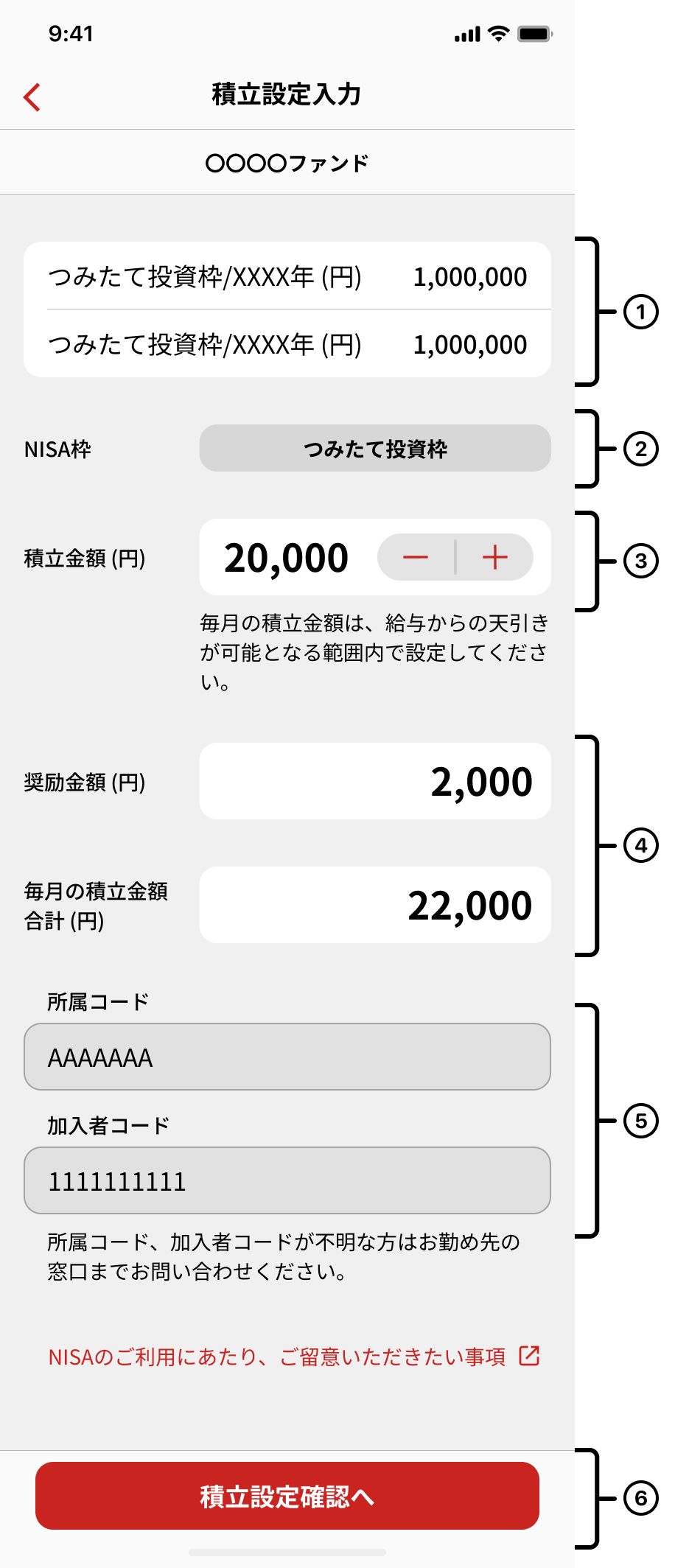
Task: Tap the minus icon to decrease 積立金額
Action: [x=416, y=558]
